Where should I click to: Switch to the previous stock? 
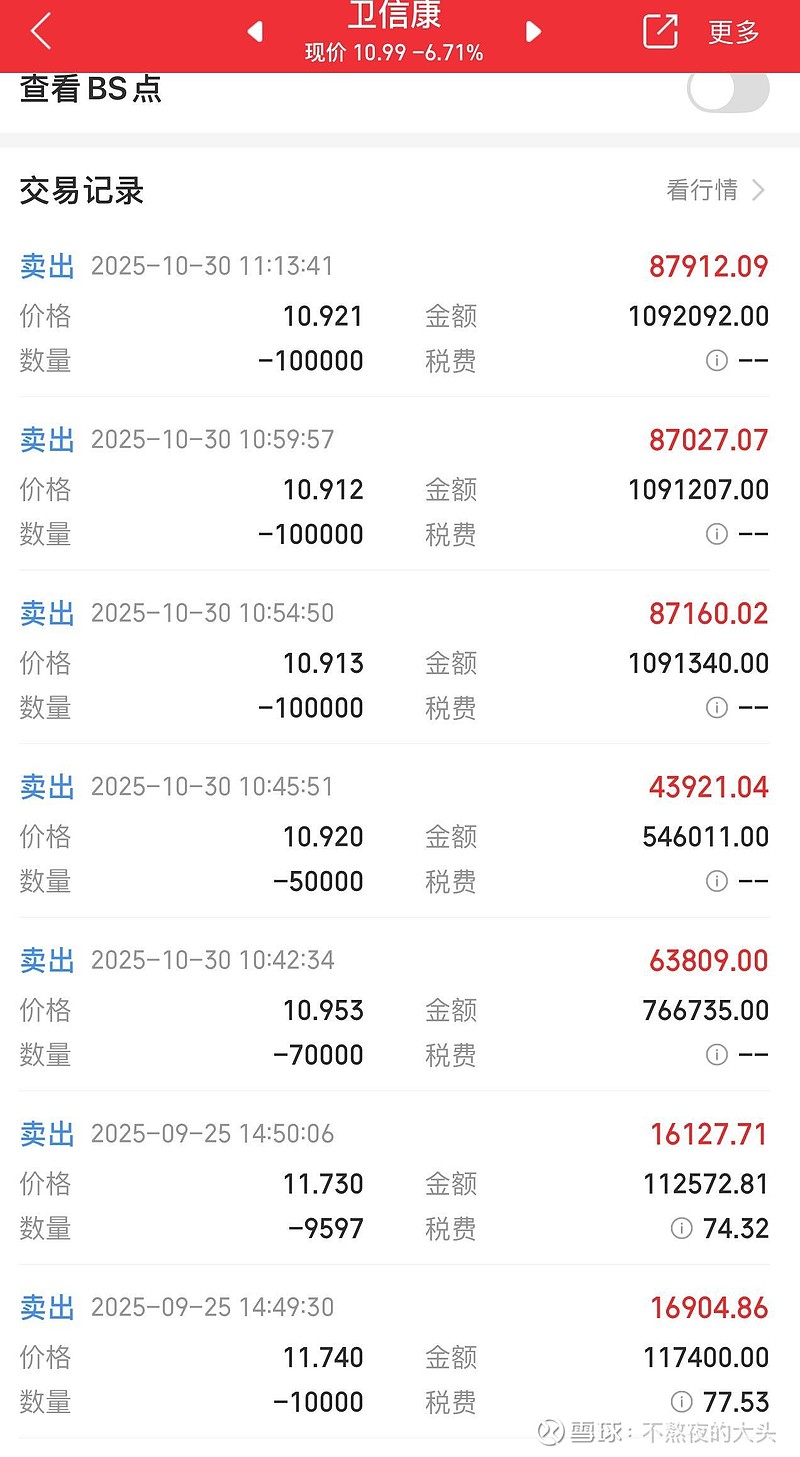click(255, 32)
